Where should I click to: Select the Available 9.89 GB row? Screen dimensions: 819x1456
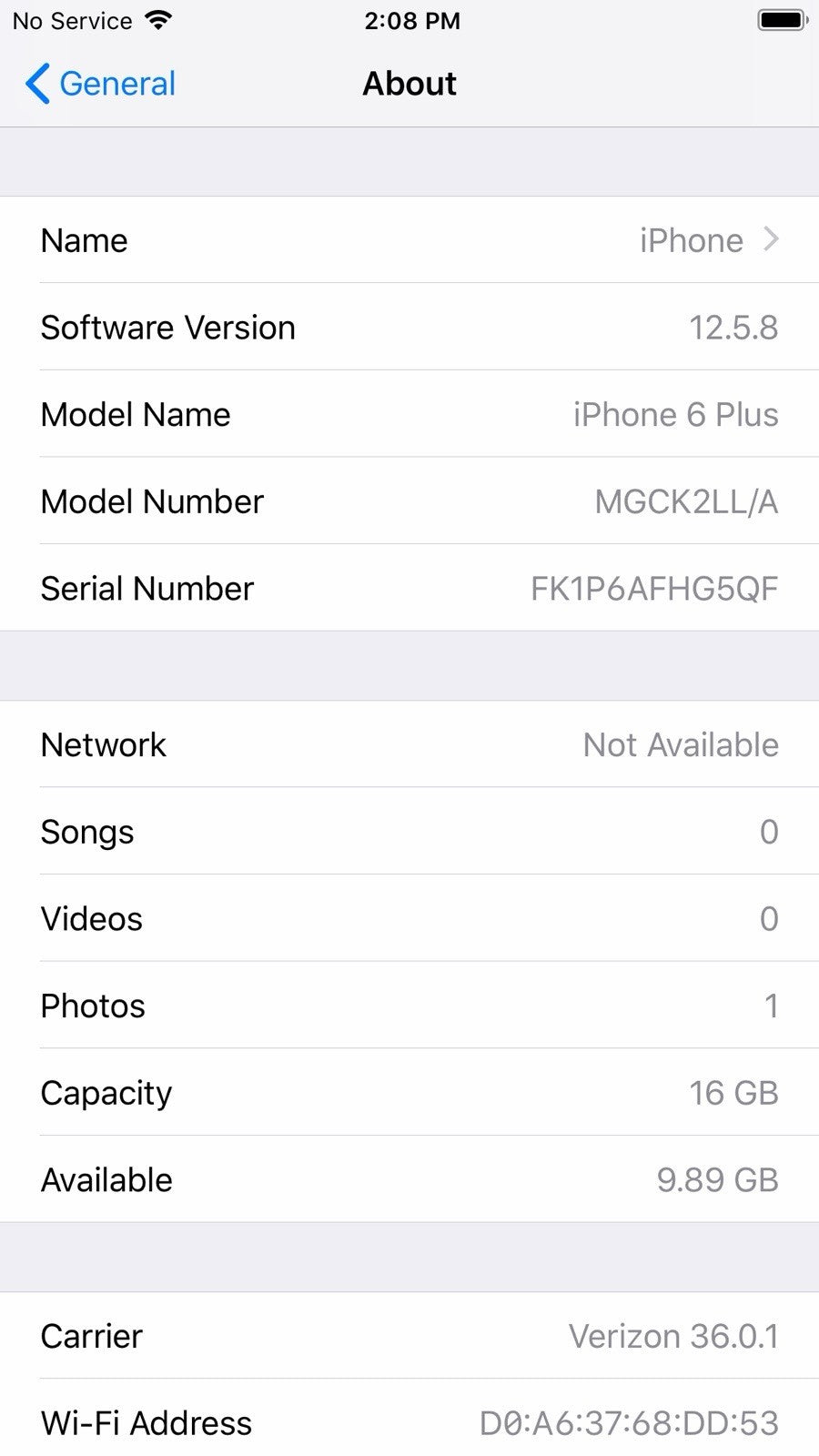pyautogui.click(x=409, y=1178)
